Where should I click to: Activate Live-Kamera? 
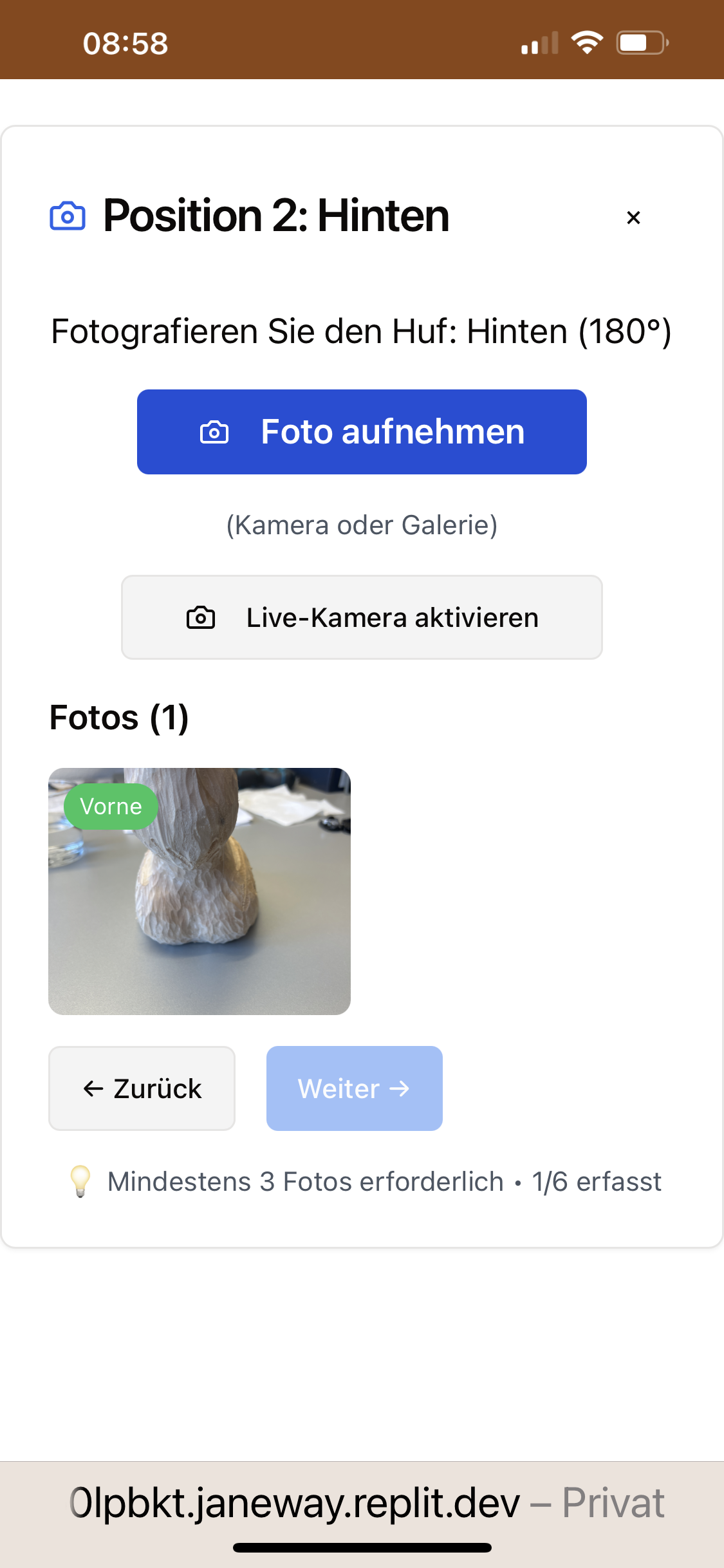pyautogui.click(x=362, y=617)
